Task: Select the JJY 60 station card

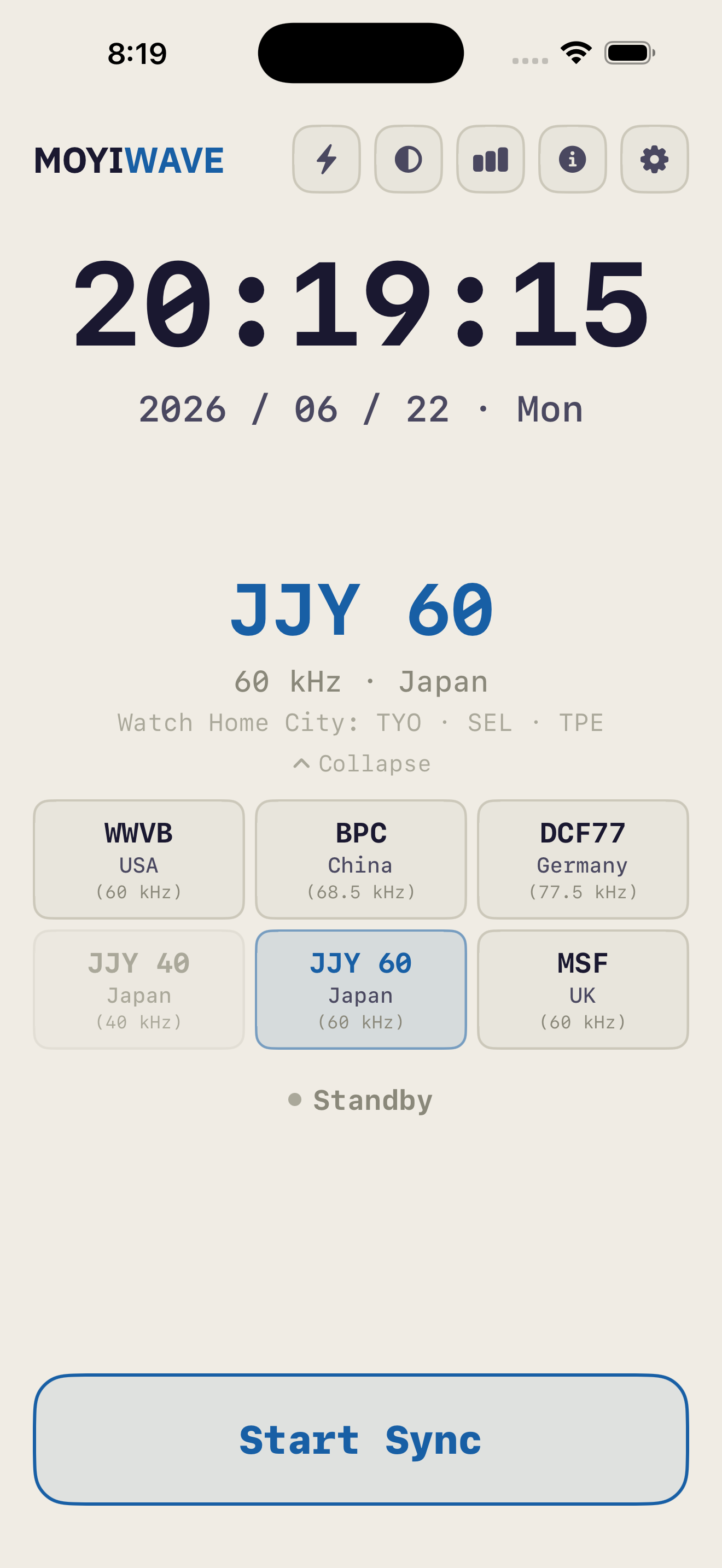Action: click(x=361, y=990)
